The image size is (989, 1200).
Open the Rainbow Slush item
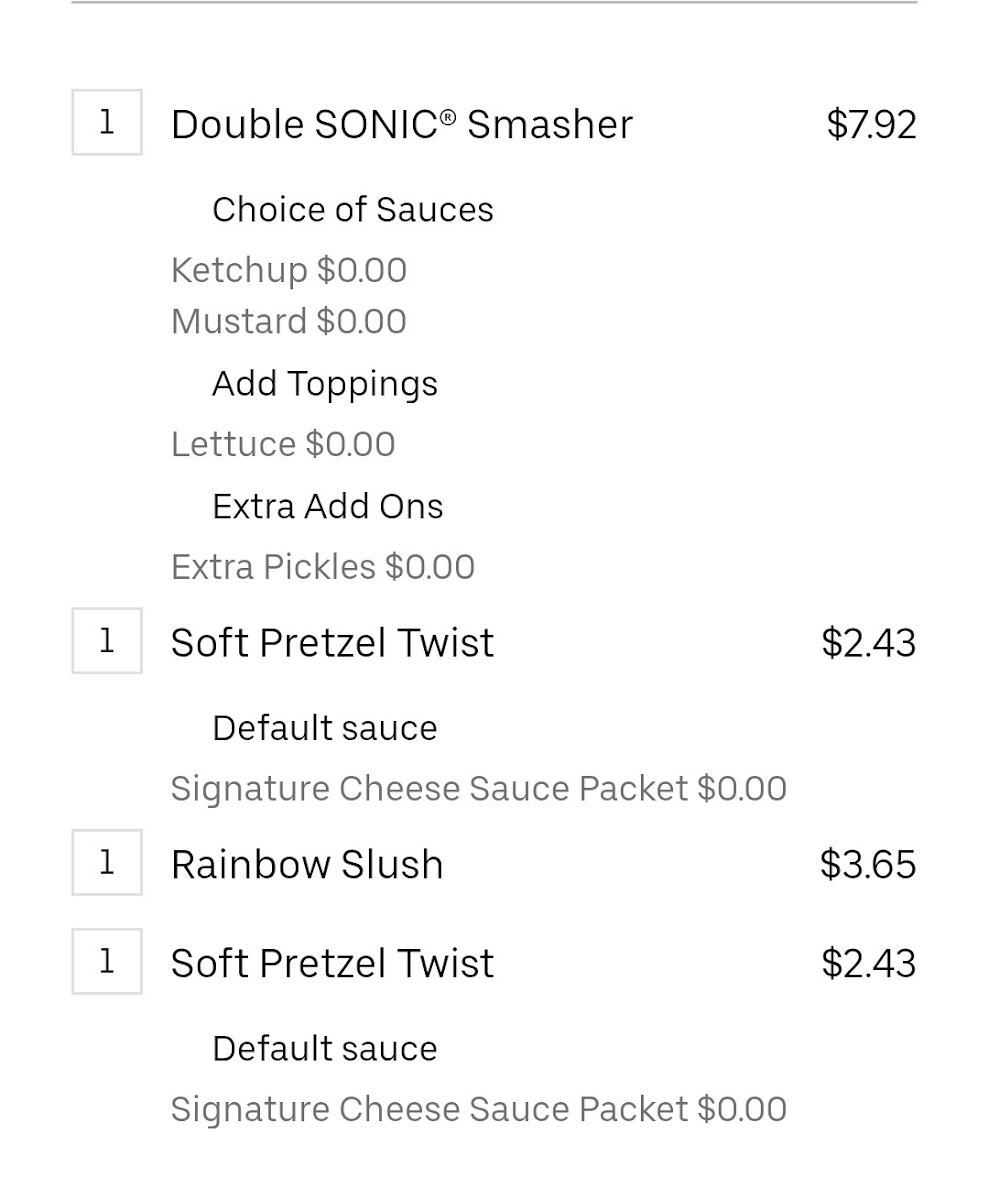[x=307, y=864]
